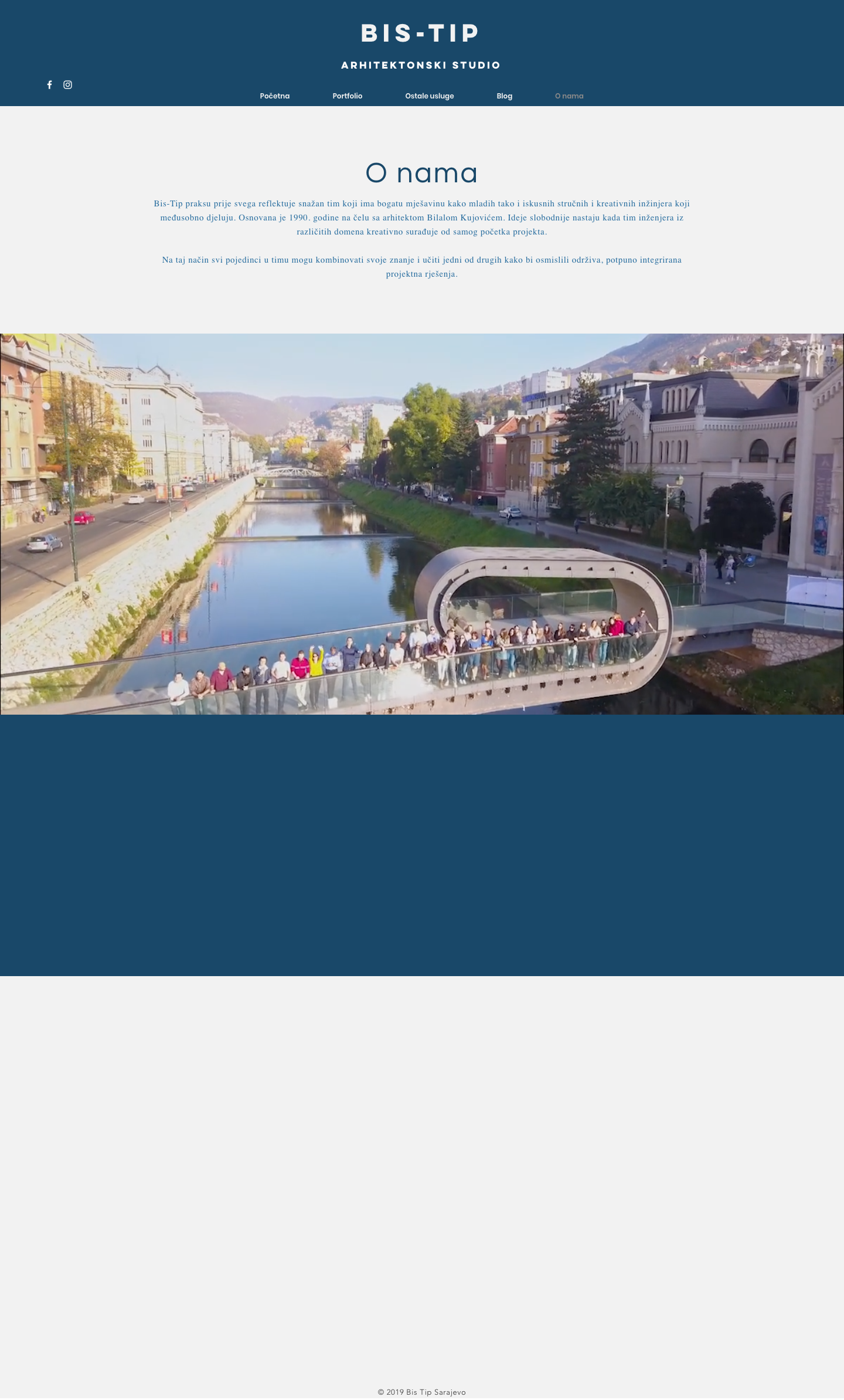This screenshot has width=844, height=1400.
Task: Open the Facebook page icon
Action: coord(50,85)
